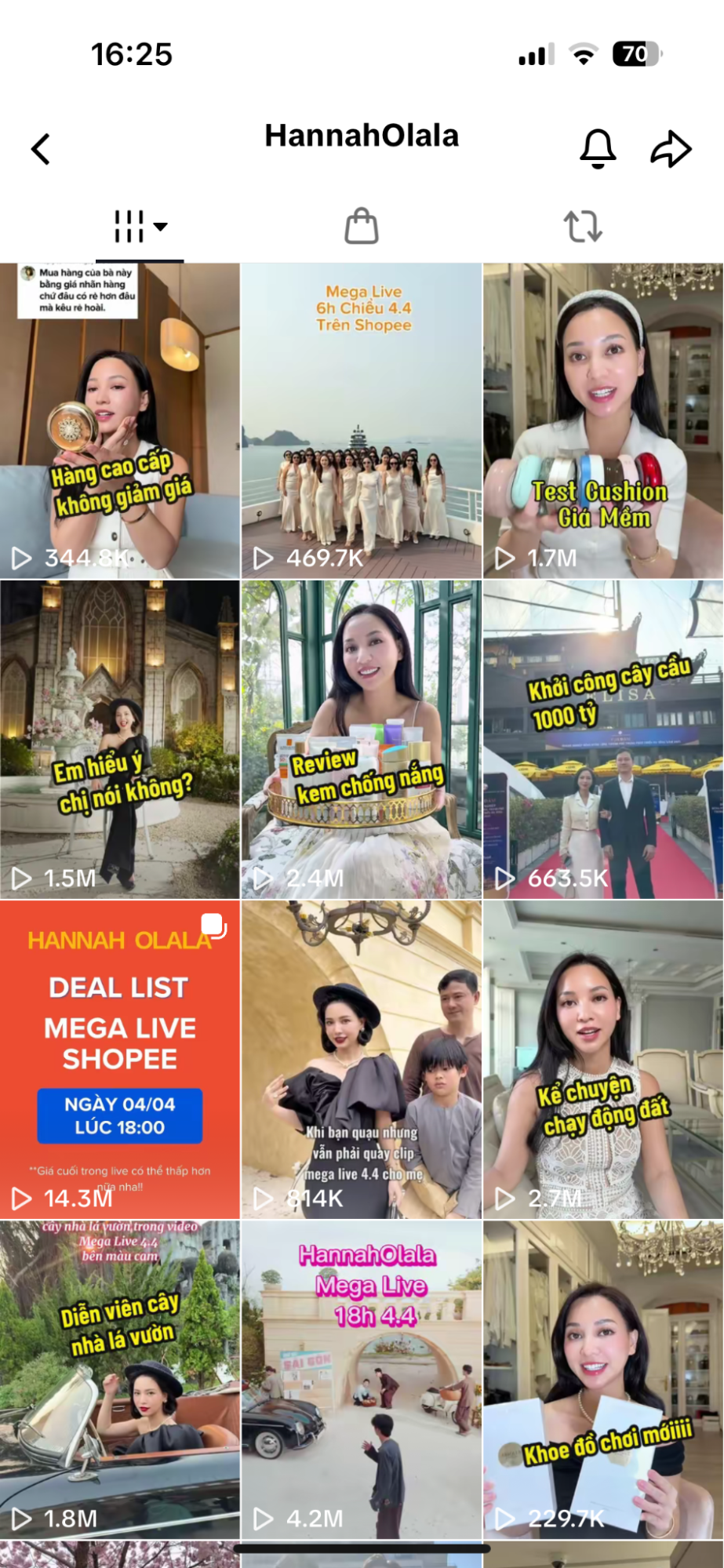The height and width of the screenshot is (1568, 724).
Task: Open the 'Deal List Mega Live Shopee' post
Action: (120, 1059)
